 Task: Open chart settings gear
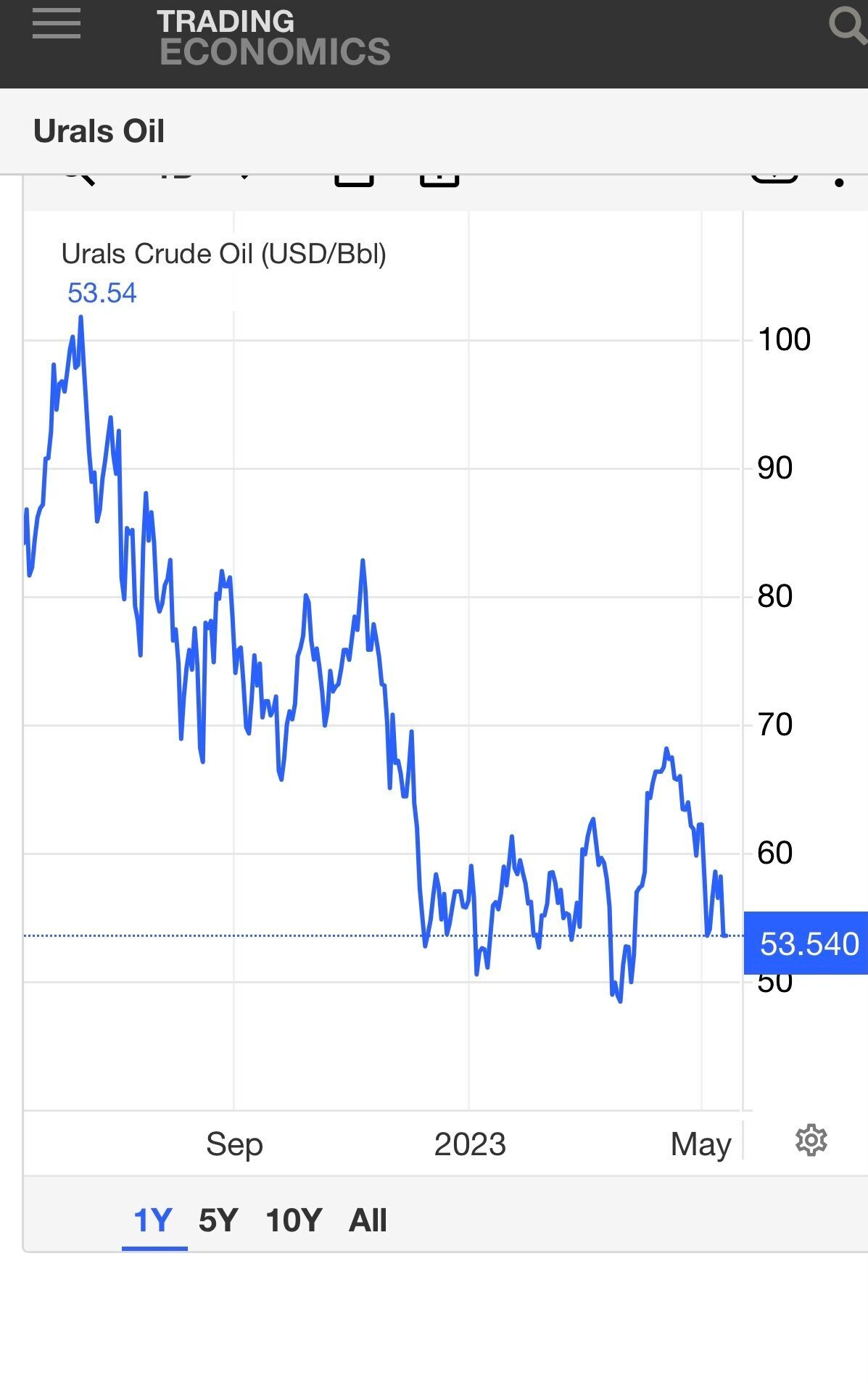pyautogui.click(x=811, y=1141)
